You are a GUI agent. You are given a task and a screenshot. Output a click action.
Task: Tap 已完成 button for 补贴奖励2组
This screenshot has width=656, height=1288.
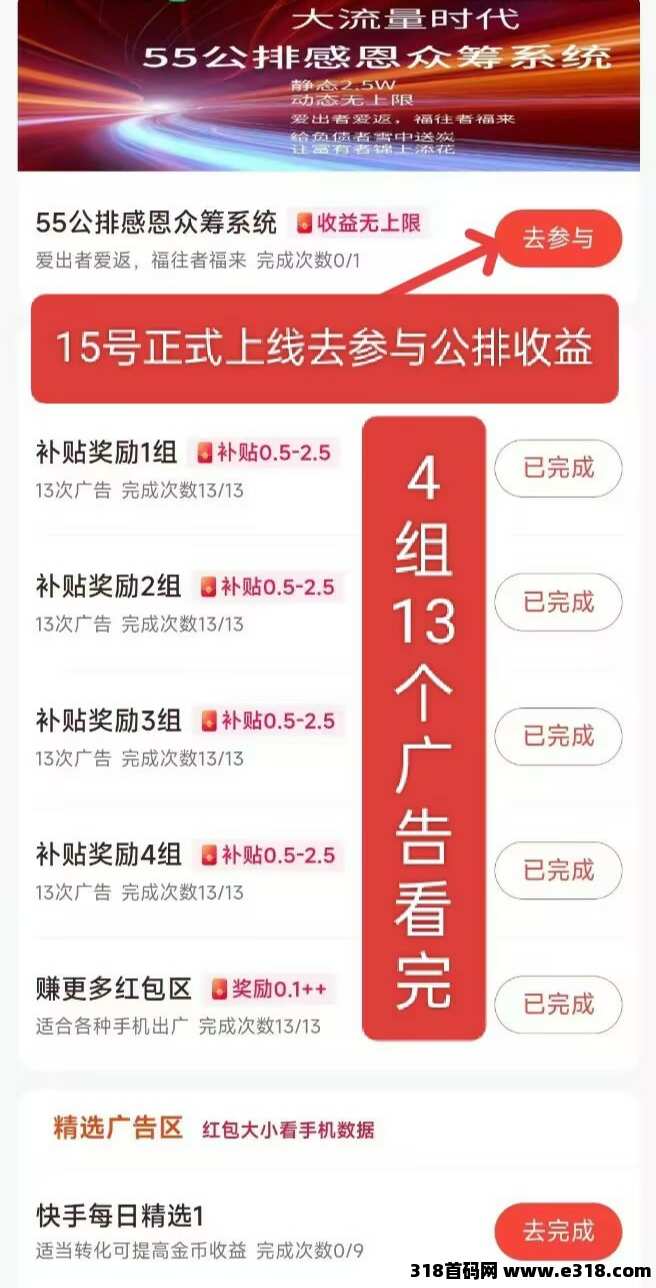click(x=558, y=602)
